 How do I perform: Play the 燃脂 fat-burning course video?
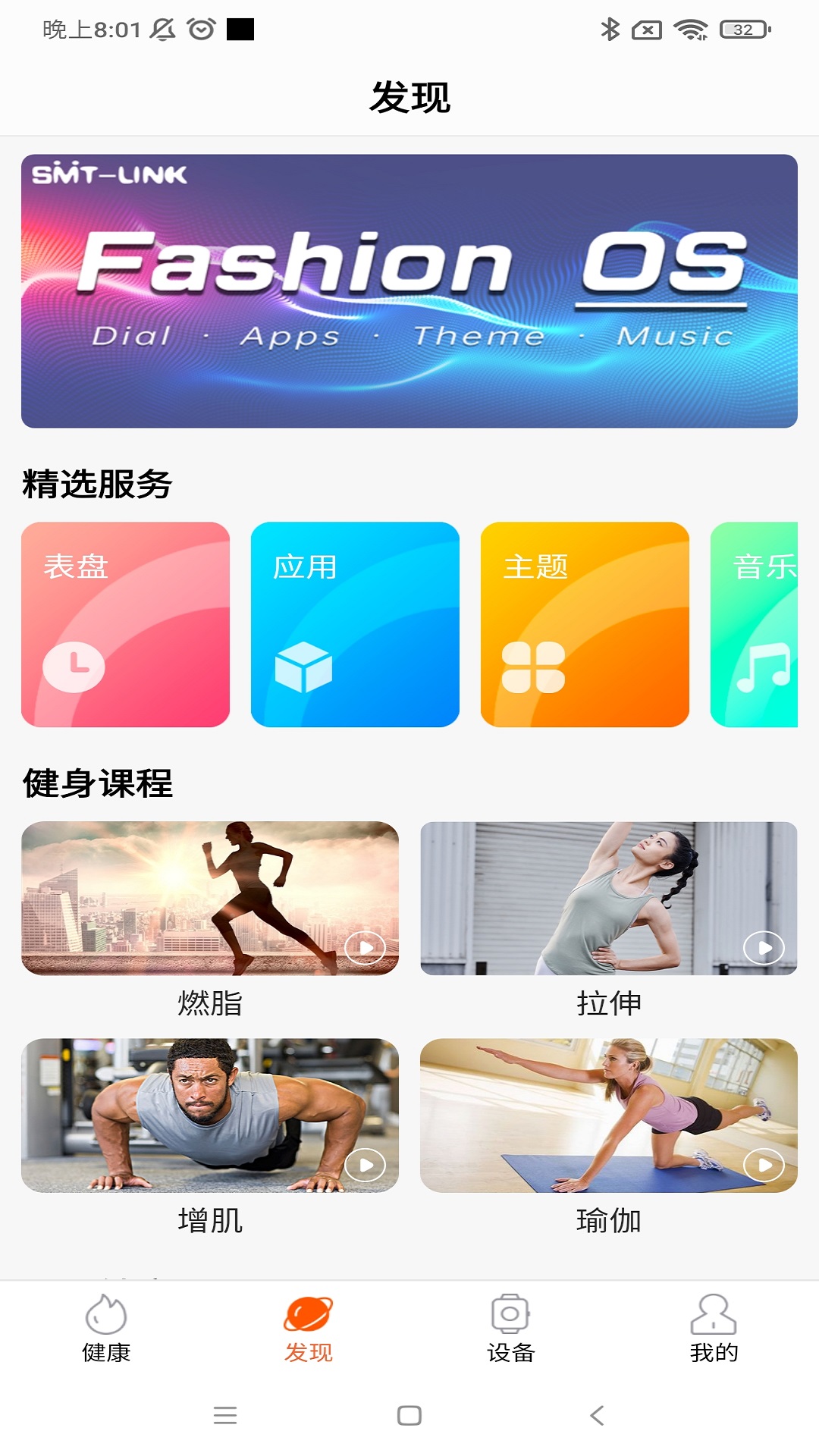364,947
